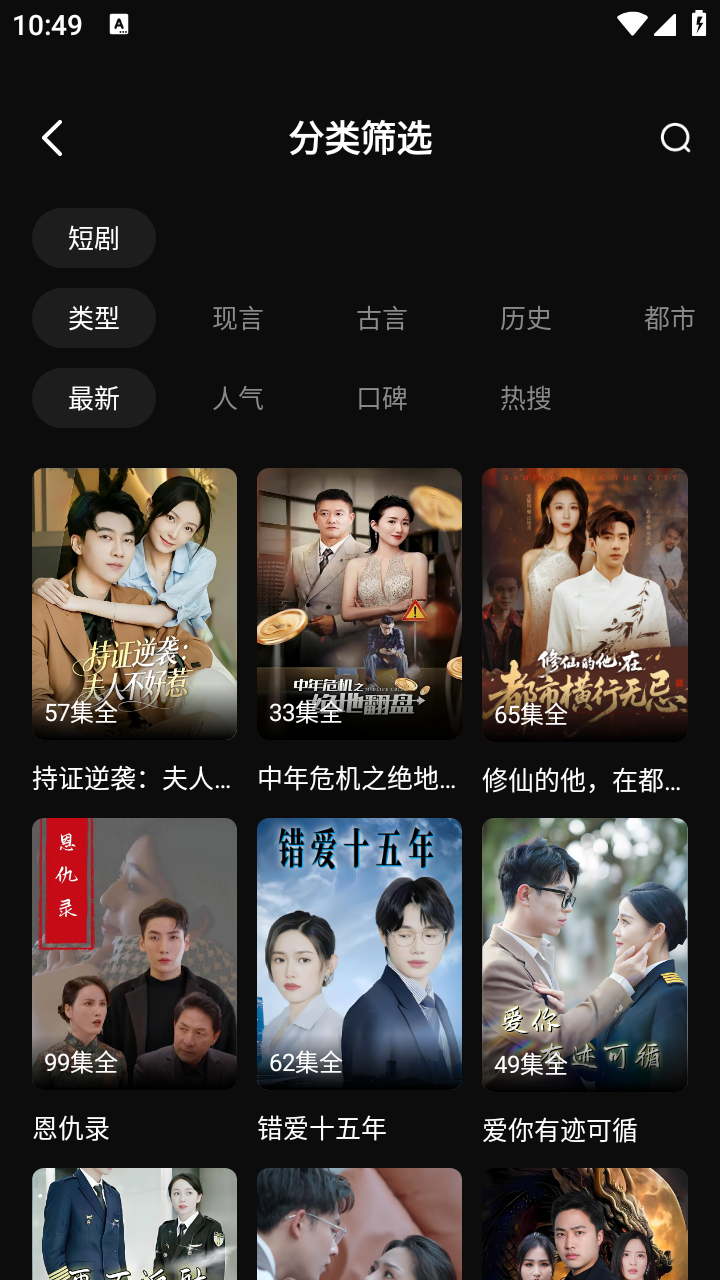The height and width of the screenshot is (1280, 720).
Task: Open the drama 恩仇录
Action: [x=134, y=954]
